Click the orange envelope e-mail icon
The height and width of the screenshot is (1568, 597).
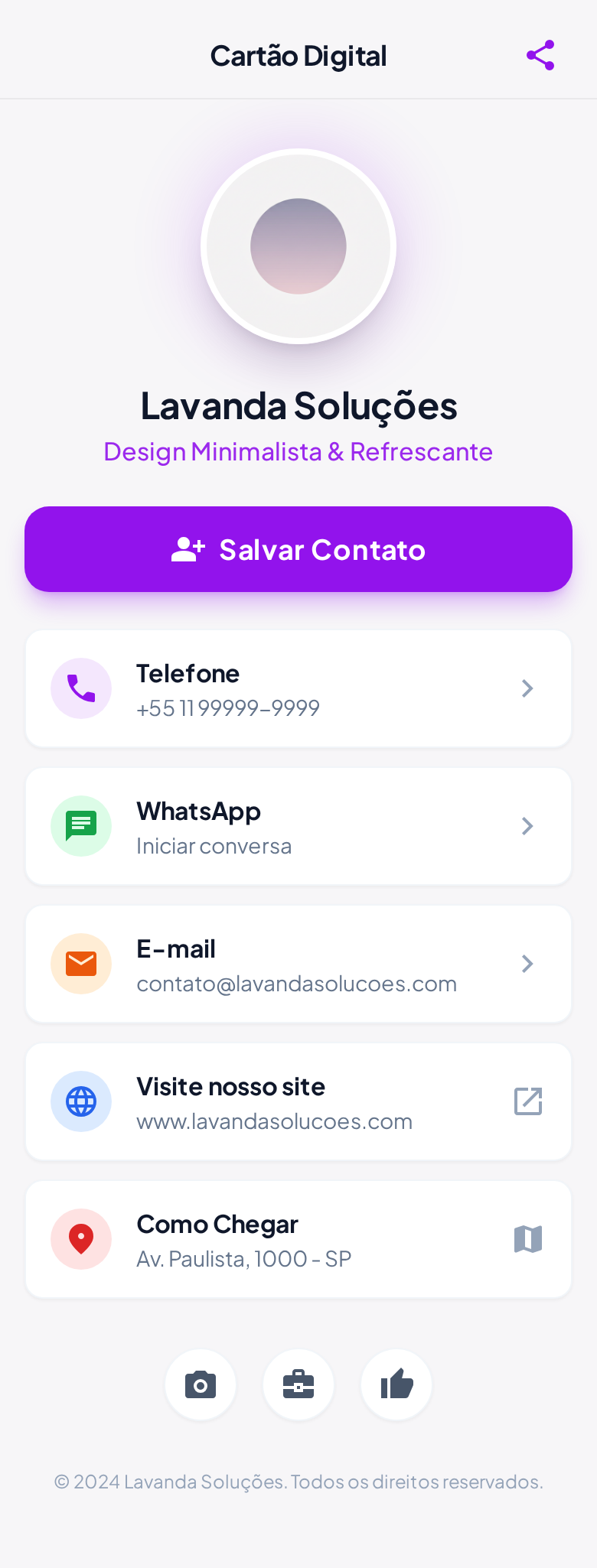click(x=81, y=964)
